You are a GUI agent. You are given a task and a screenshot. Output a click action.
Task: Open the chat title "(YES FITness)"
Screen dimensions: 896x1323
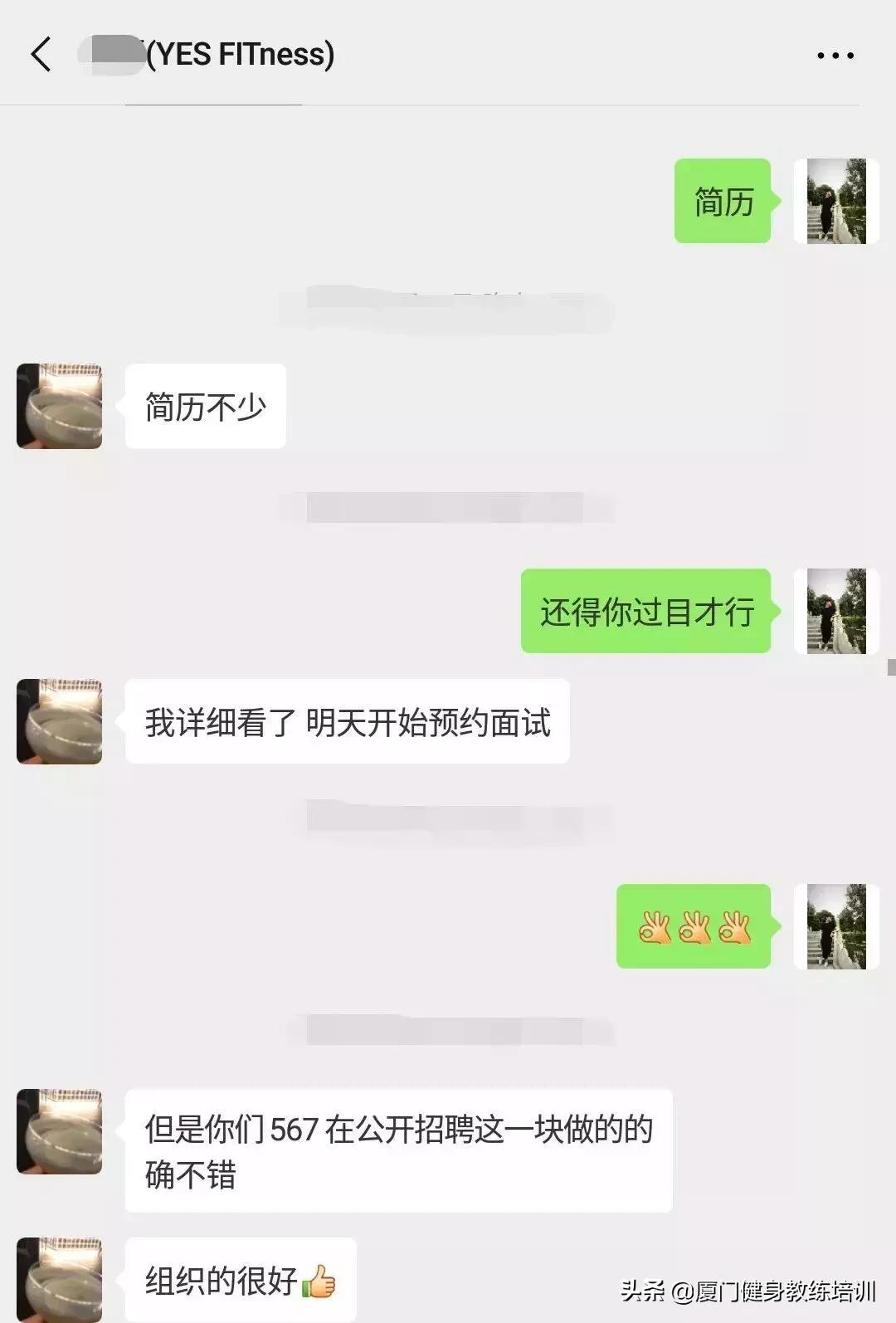[x=207, y=55]
